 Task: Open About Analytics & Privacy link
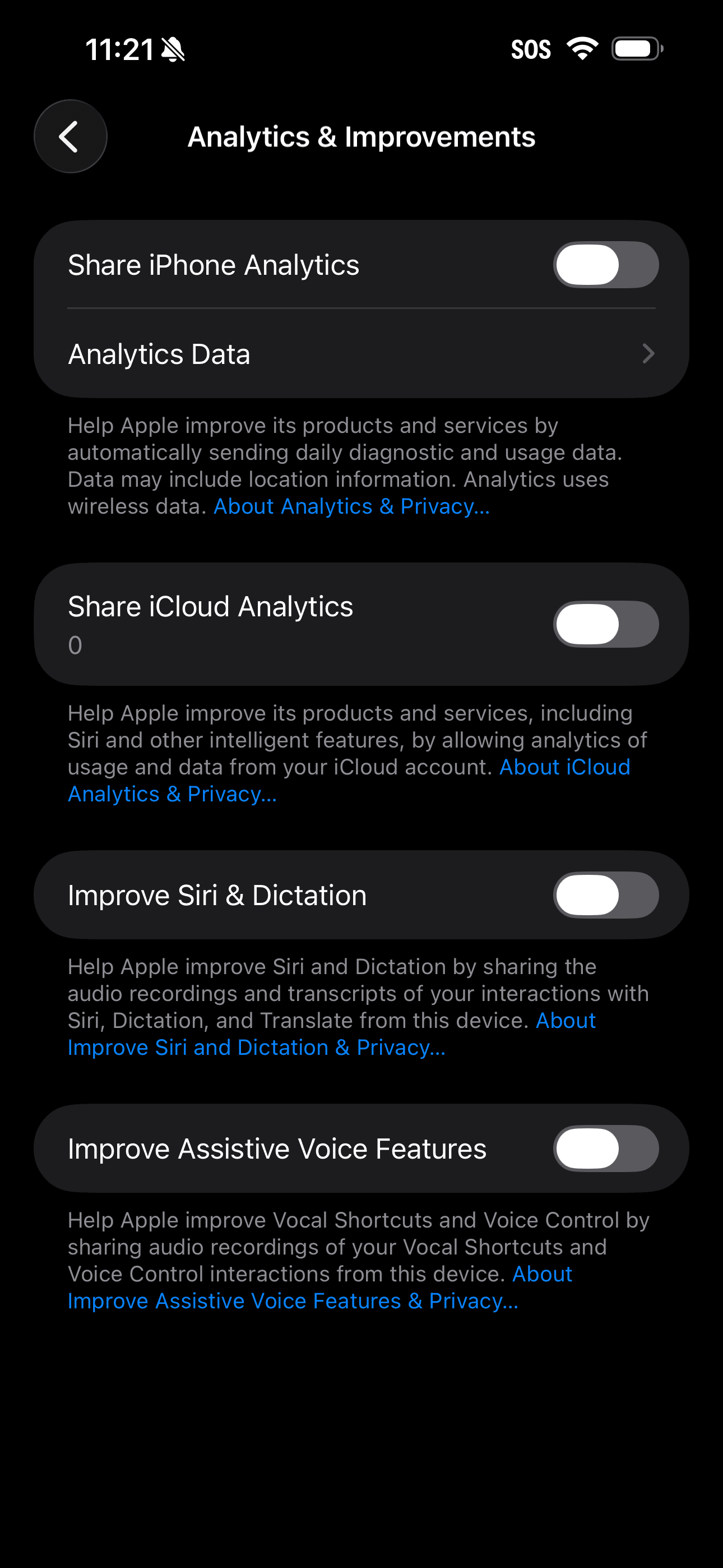coord(351,506)
